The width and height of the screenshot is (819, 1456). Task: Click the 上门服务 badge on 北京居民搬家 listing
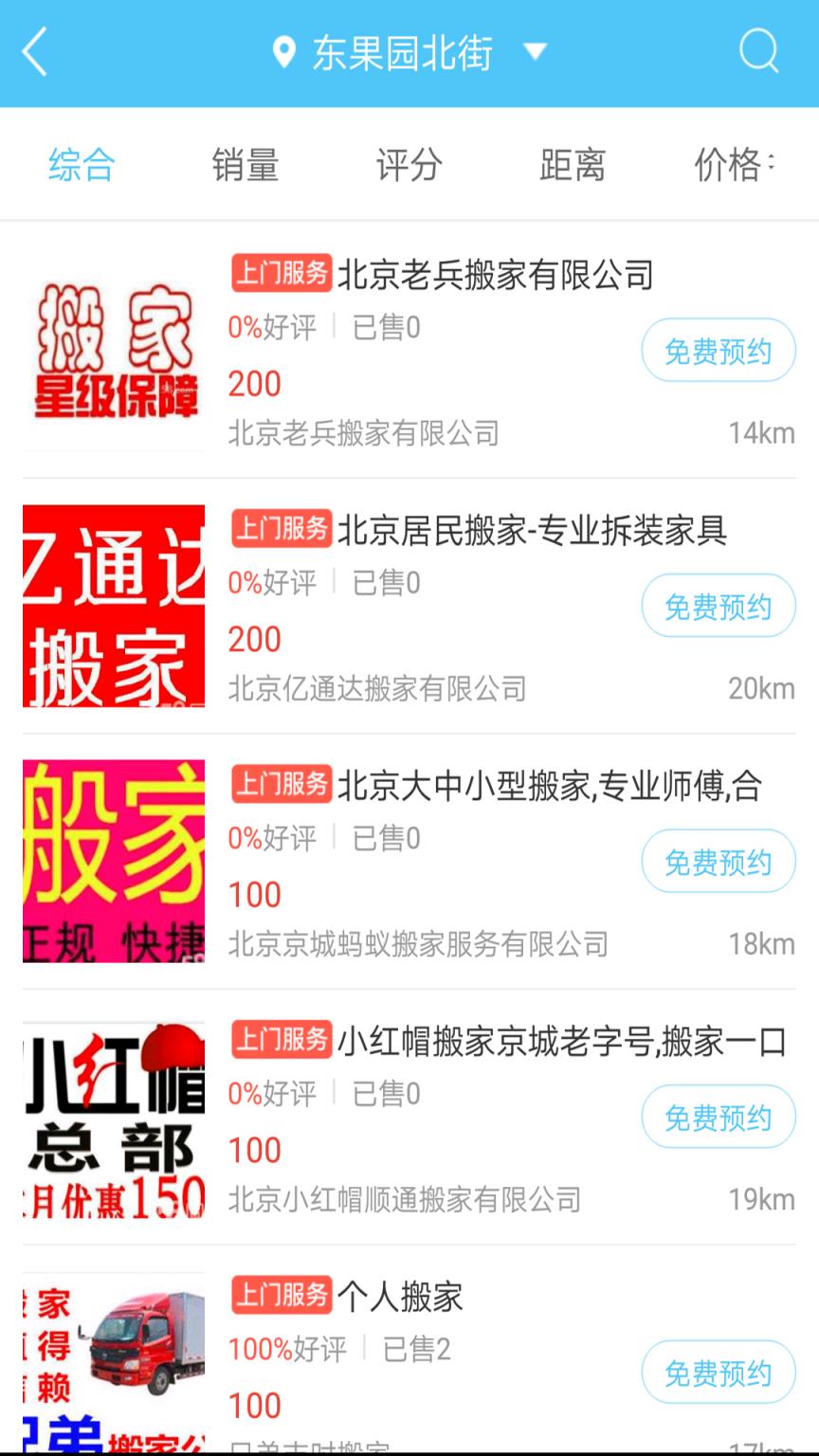281,530
